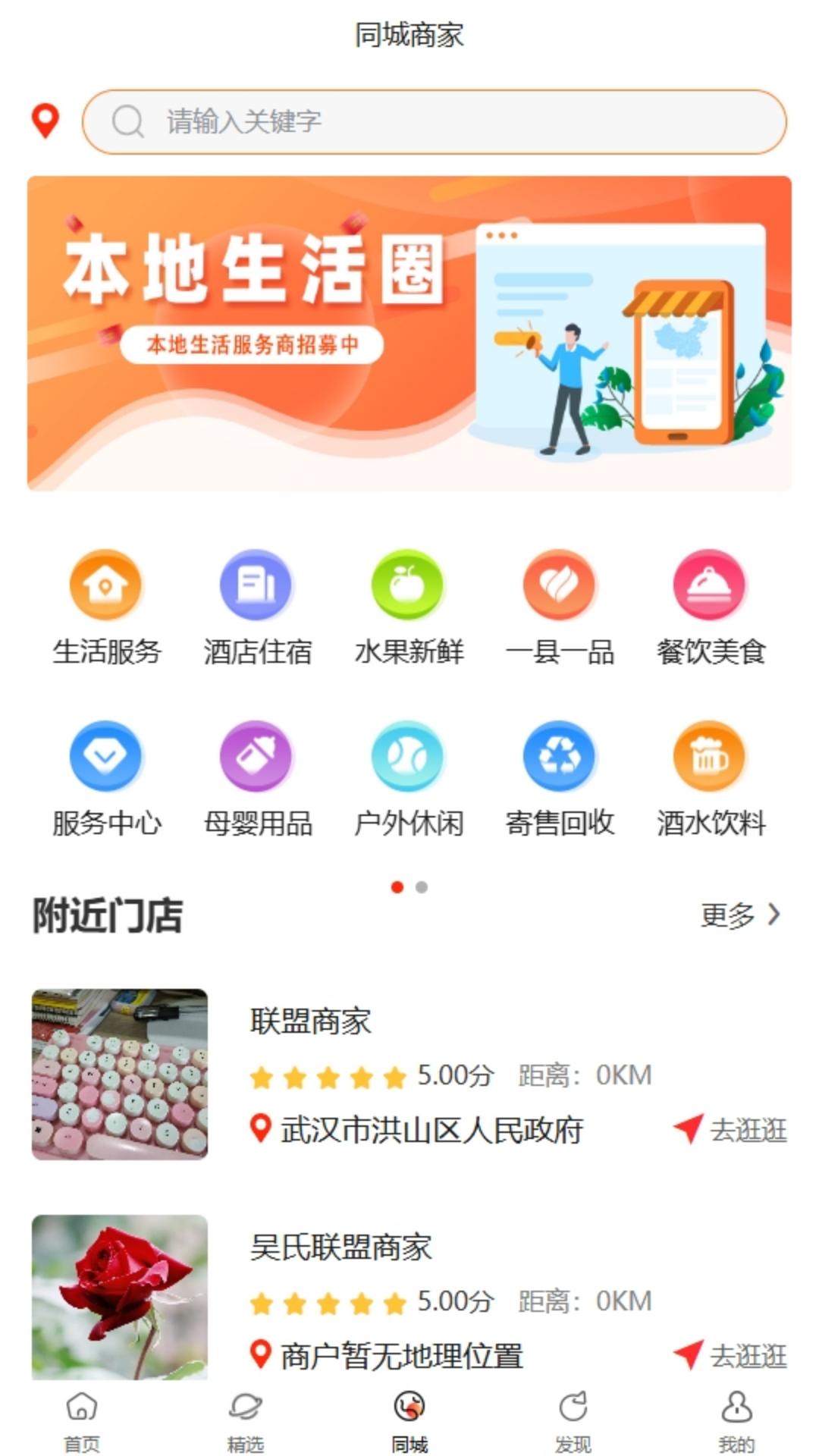The image size is (819, 1456).
Task: Tap the keyword search box
Action: point(435,122)
